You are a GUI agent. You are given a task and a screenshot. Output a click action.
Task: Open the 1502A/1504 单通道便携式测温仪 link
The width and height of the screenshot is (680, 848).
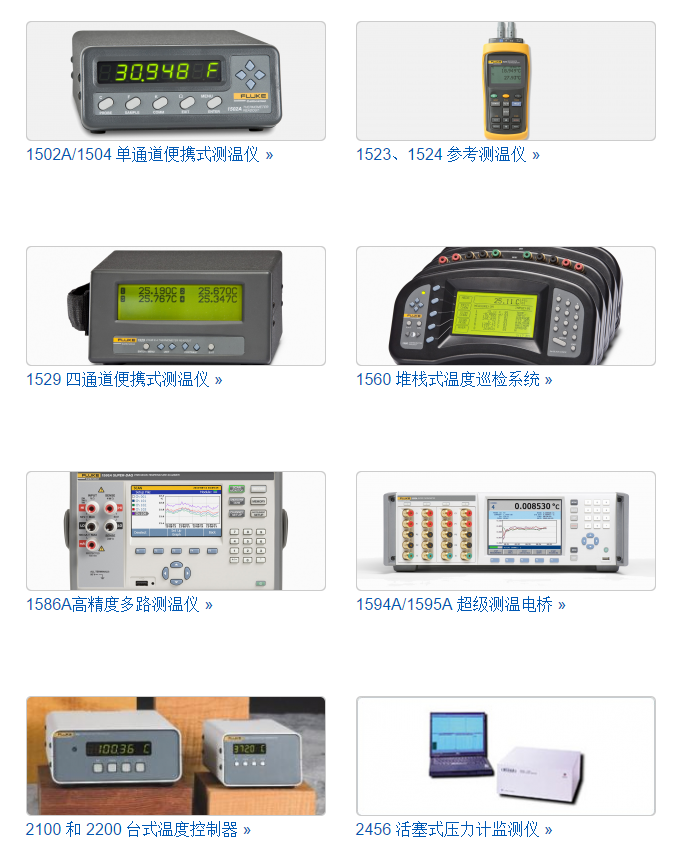coord(149,155)
